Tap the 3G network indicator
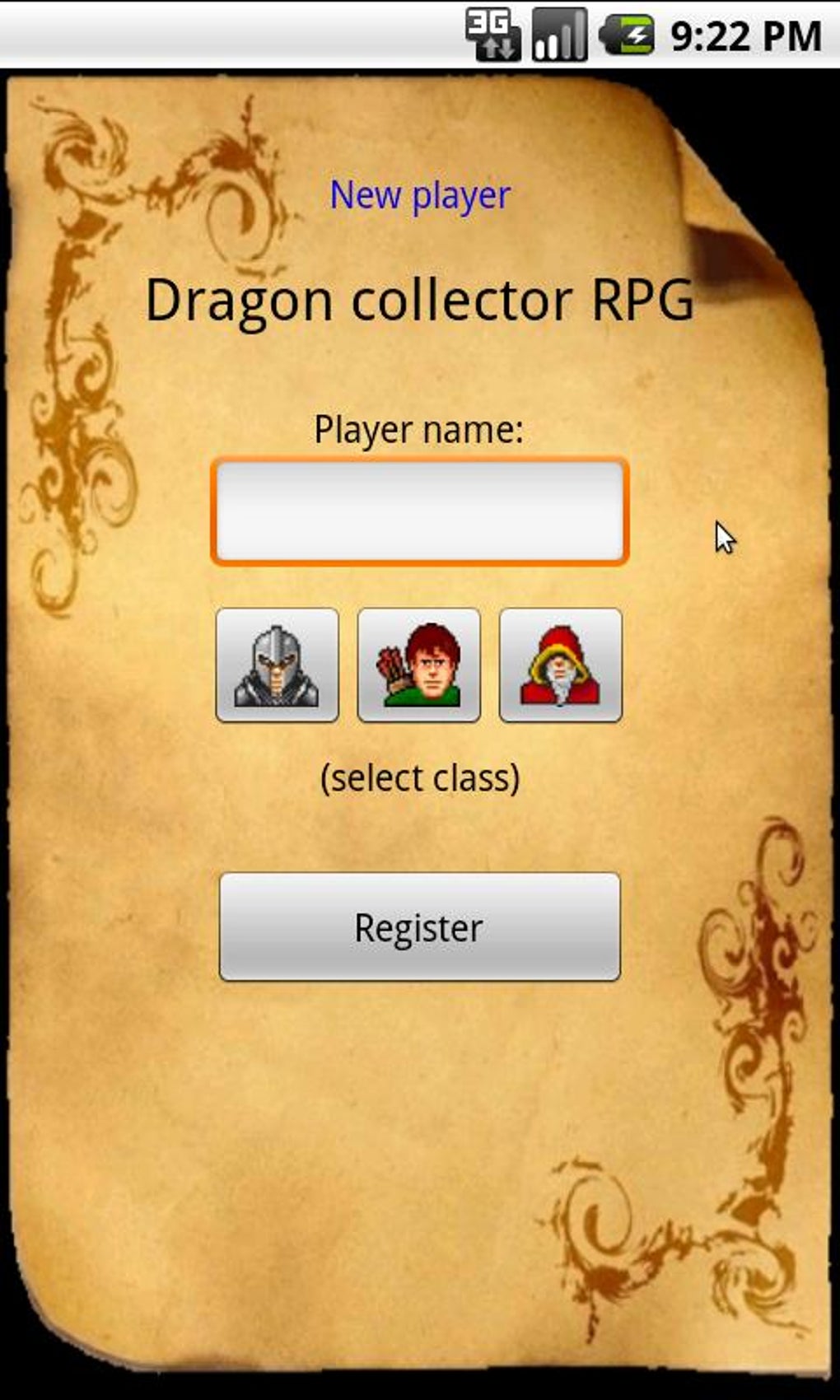 click(x=492, y=31)
